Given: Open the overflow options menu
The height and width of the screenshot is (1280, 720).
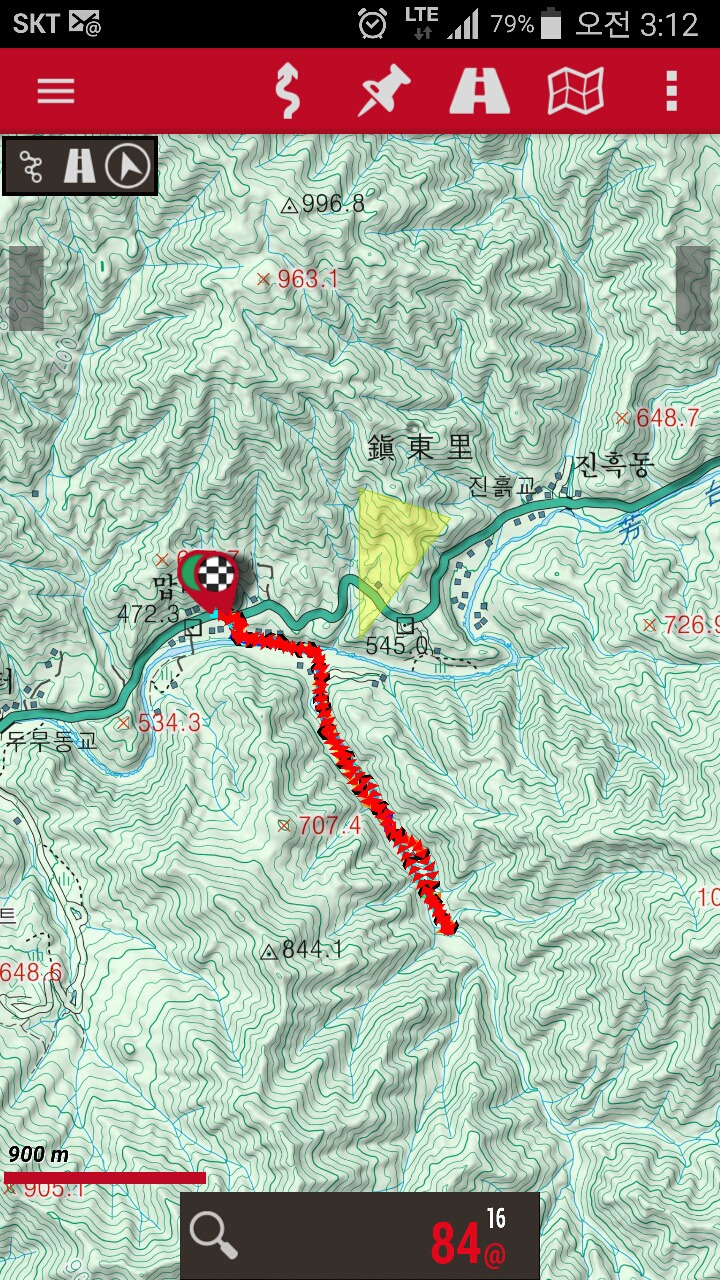Looking at the screenshot, I should point(671,91).
